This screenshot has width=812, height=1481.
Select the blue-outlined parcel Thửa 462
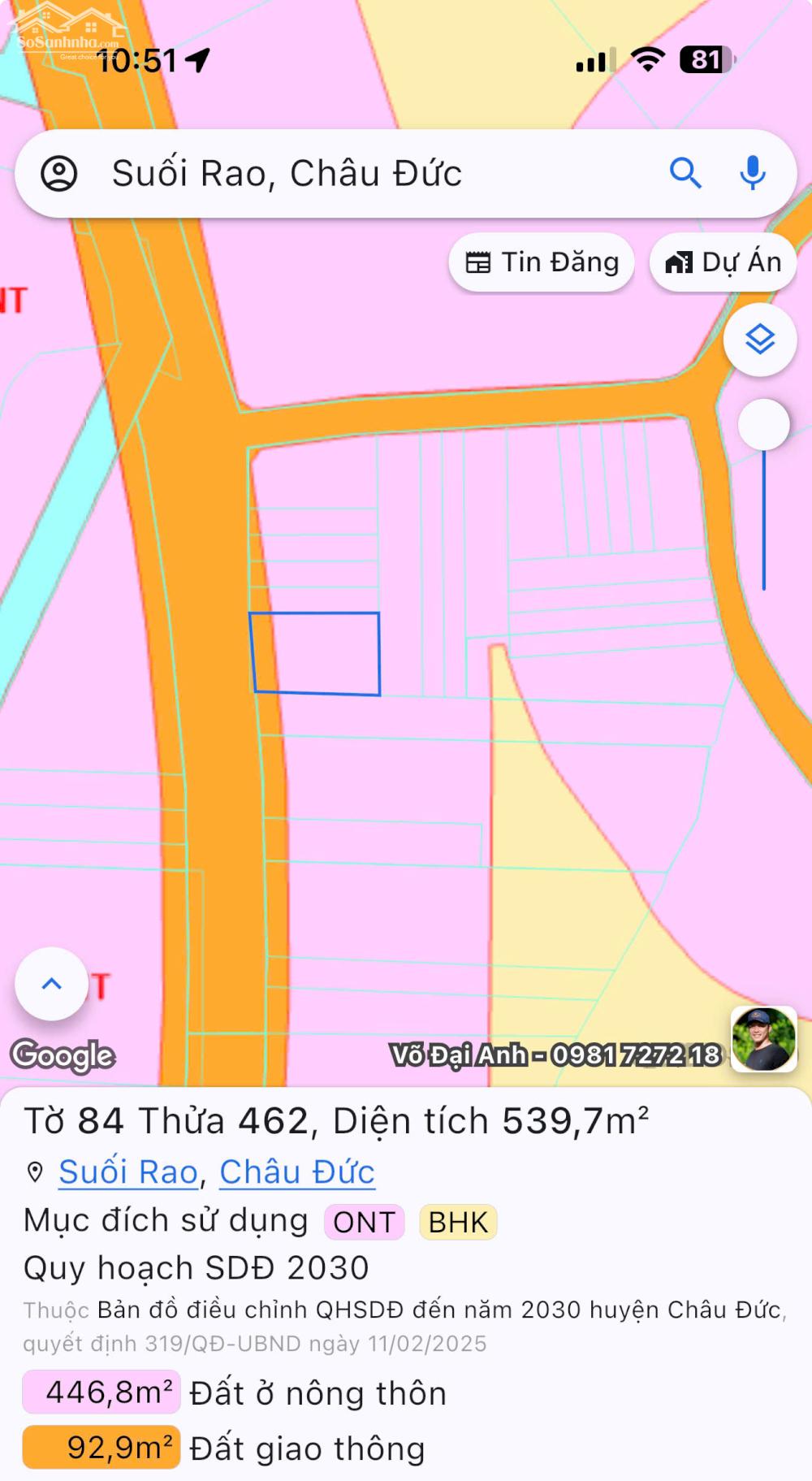pos(315,654)
